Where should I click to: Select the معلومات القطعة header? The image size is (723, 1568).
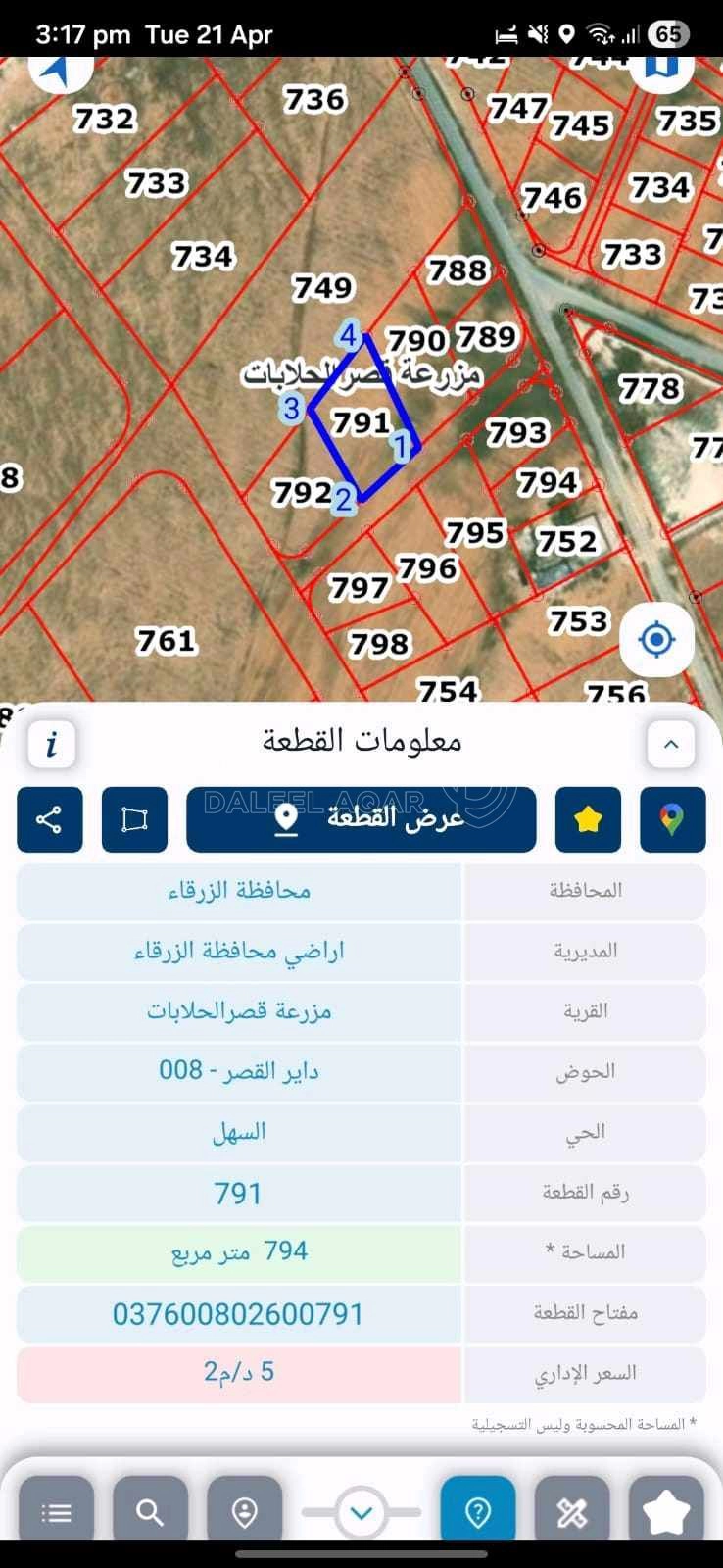[361, 741]
